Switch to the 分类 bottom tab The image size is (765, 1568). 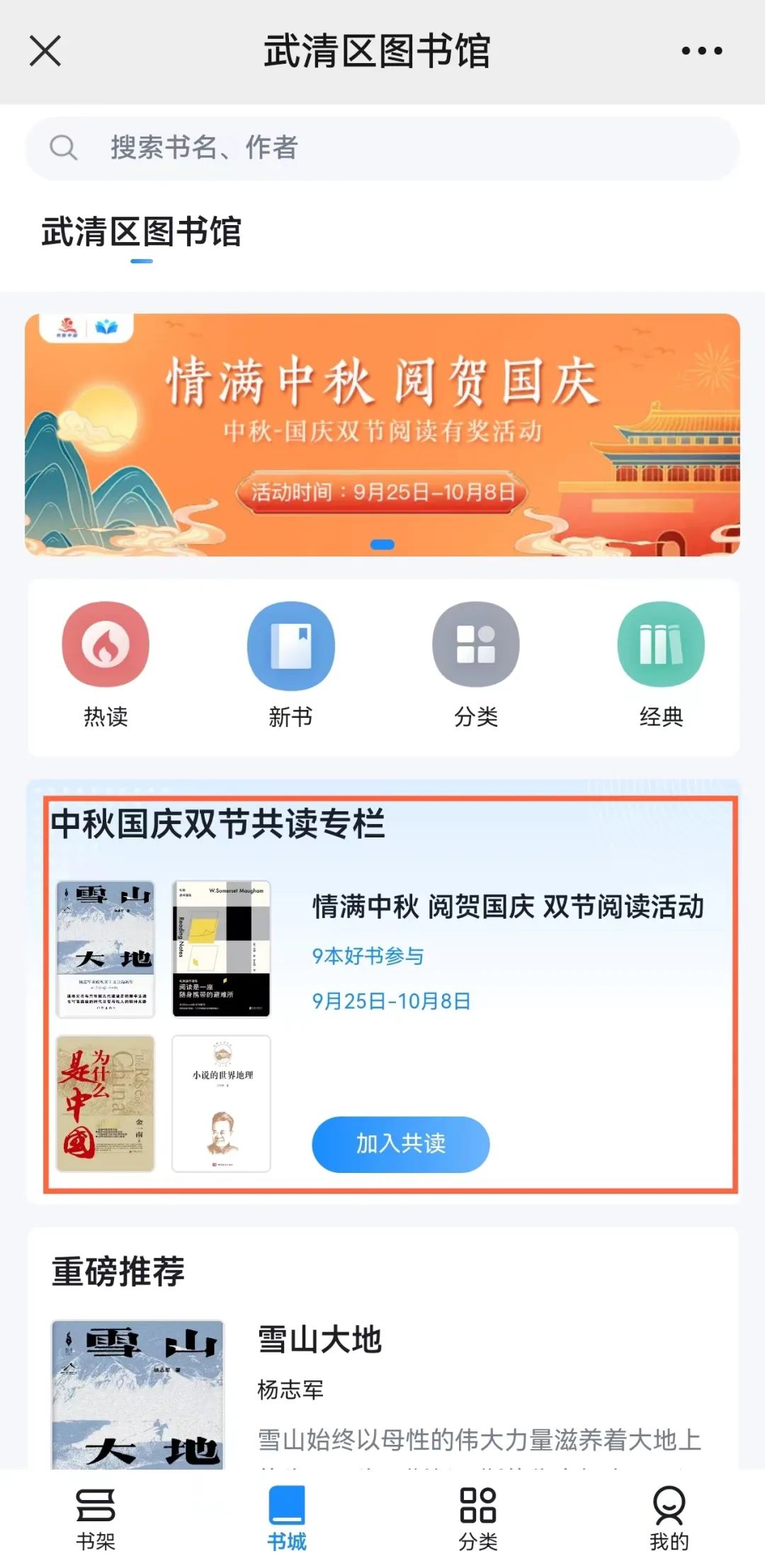coord(478,1518)
